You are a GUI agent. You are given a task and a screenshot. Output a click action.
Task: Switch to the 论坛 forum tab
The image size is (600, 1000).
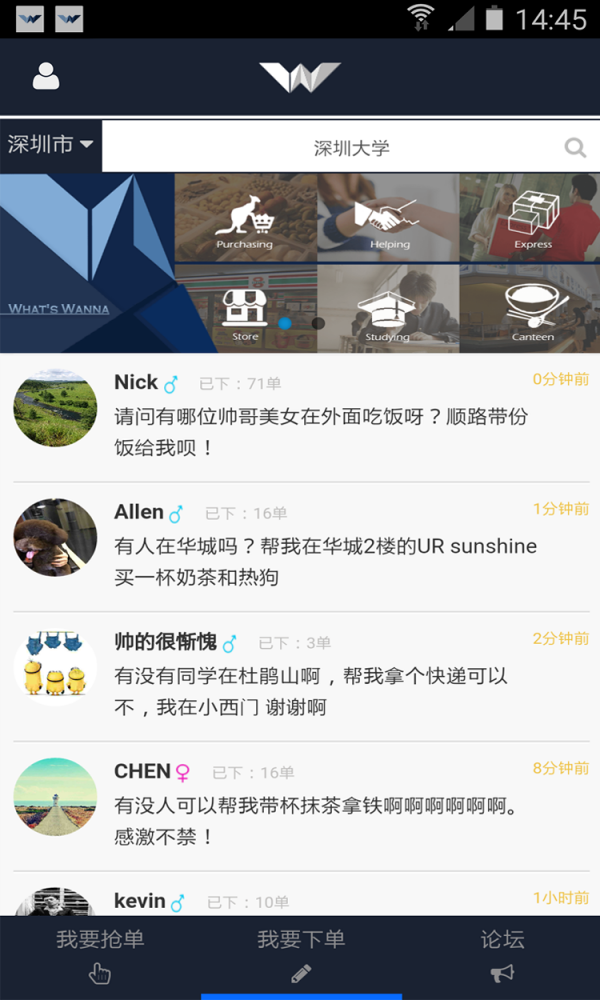[502, 955]
